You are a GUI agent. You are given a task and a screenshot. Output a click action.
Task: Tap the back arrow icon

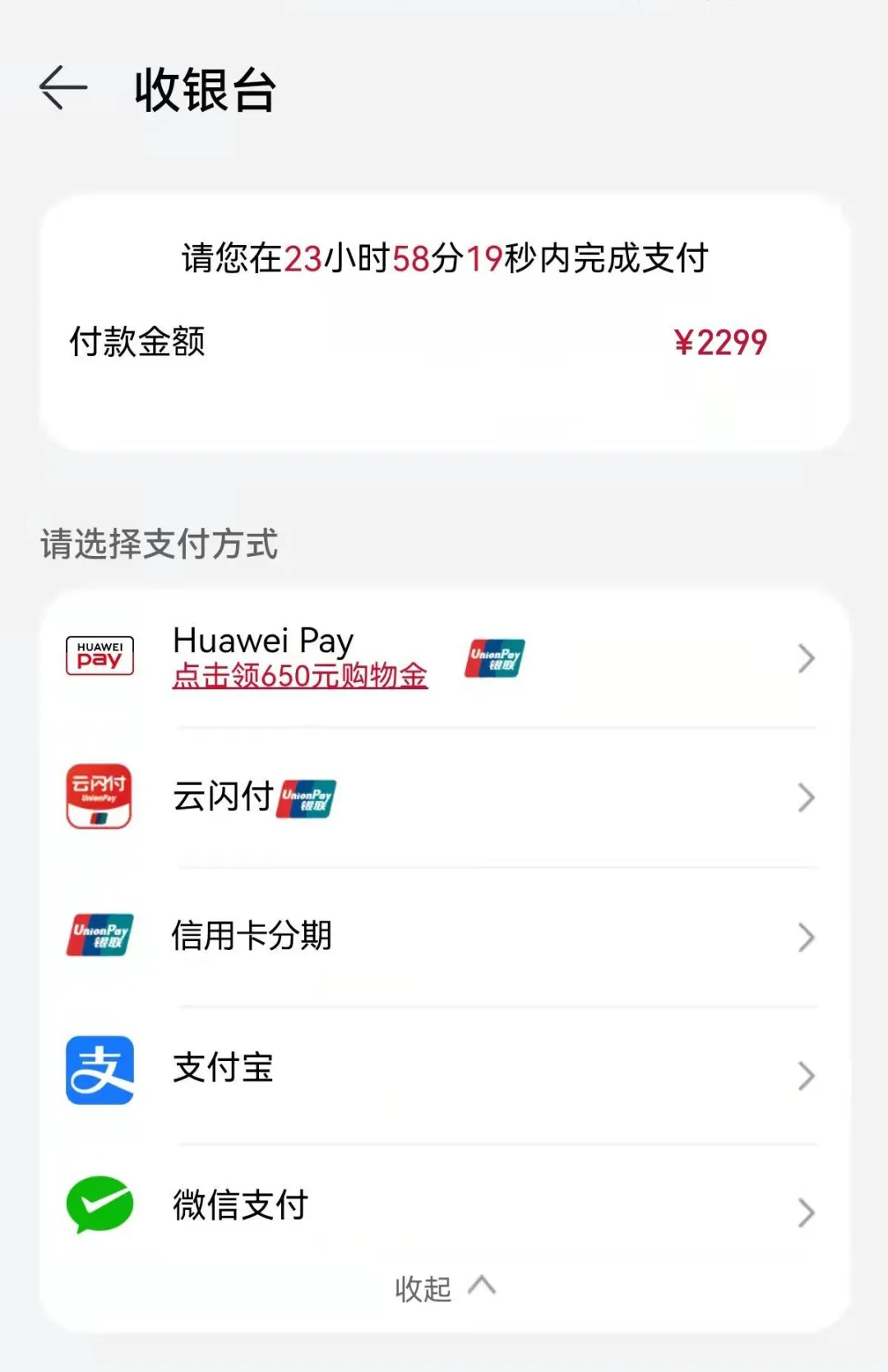click(x=64, y=86)
